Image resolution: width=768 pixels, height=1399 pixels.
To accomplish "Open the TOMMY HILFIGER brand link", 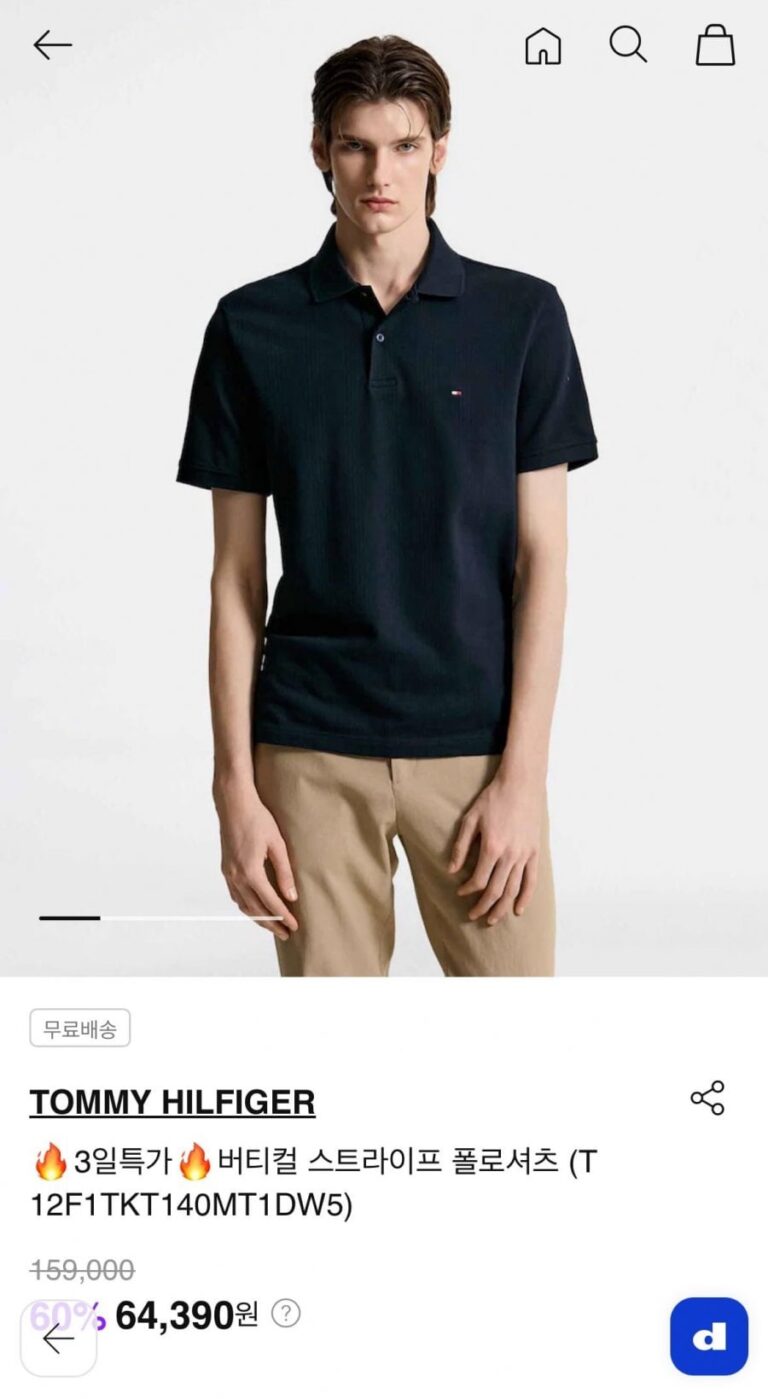I will click(172, 1102).
